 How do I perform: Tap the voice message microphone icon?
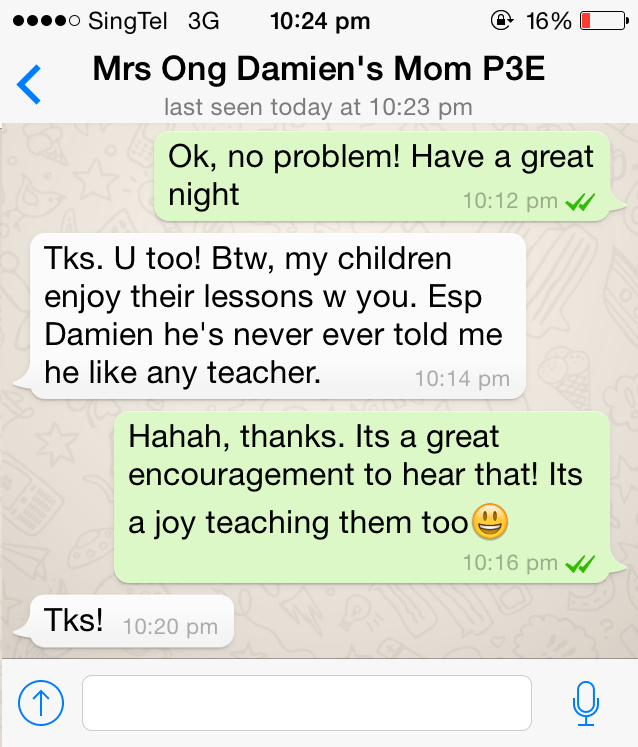point(586,703)
